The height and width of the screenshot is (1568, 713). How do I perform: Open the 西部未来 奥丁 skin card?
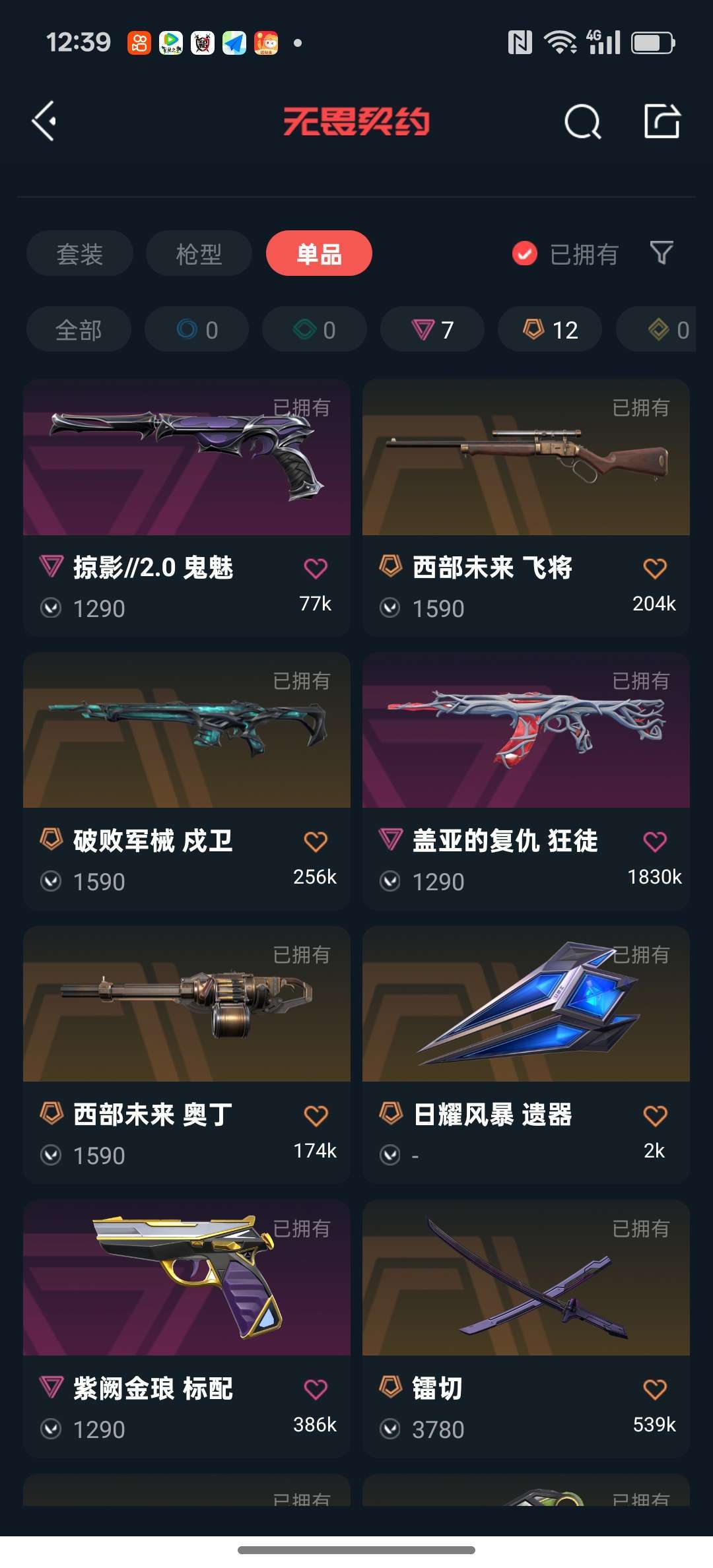click(187, 1055)
